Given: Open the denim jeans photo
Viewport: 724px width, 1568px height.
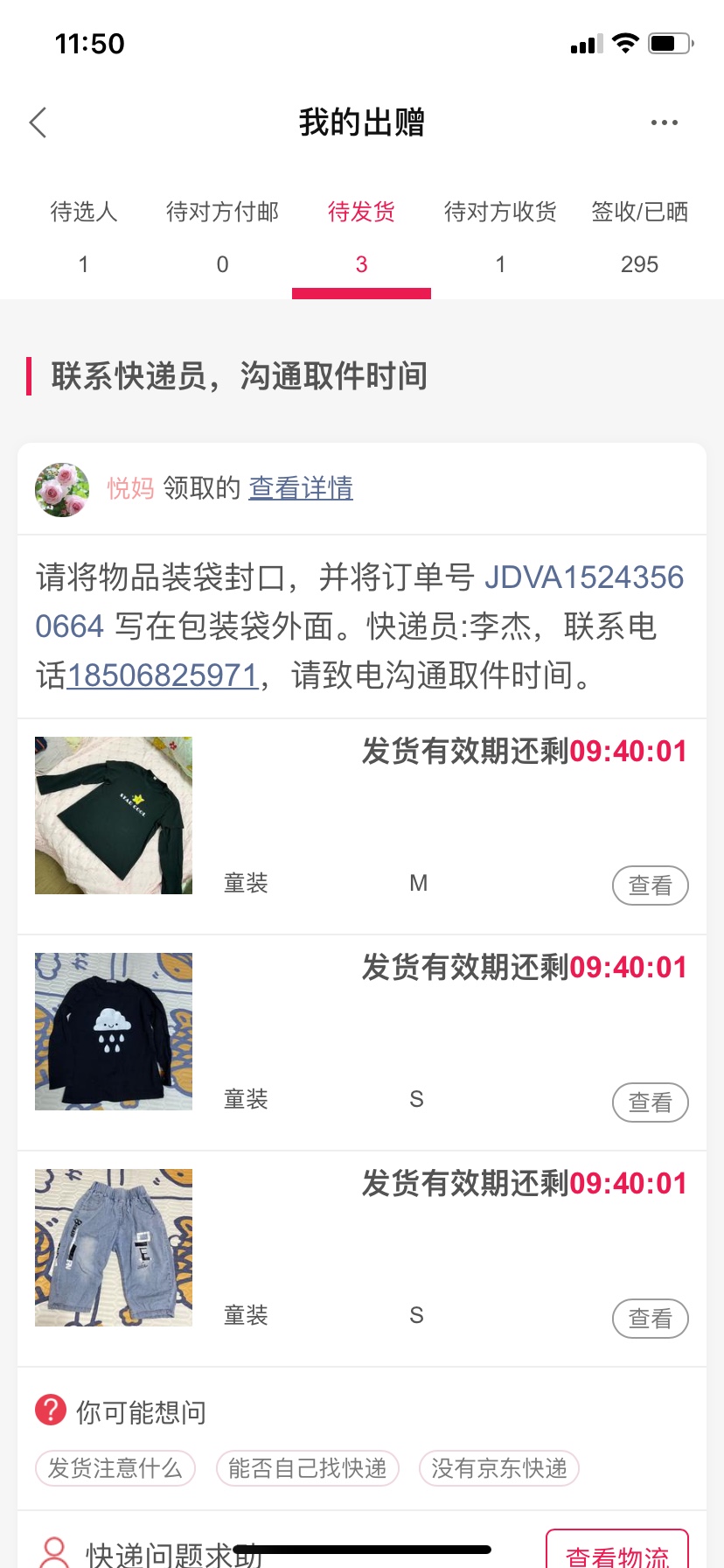Looking at the screenshot, I should point(114,1248).
